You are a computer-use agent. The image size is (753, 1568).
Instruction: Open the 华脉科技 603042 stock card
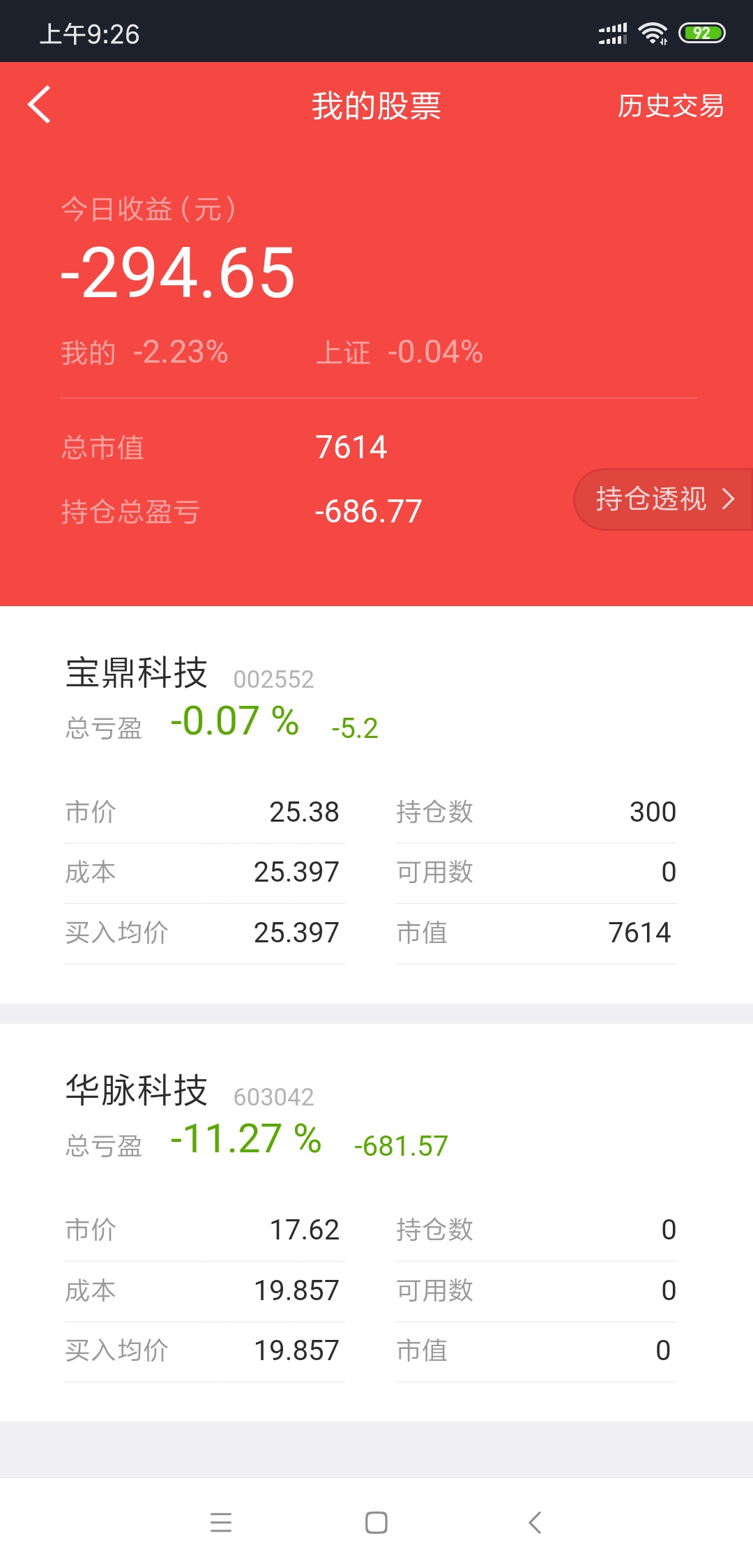376,1223
